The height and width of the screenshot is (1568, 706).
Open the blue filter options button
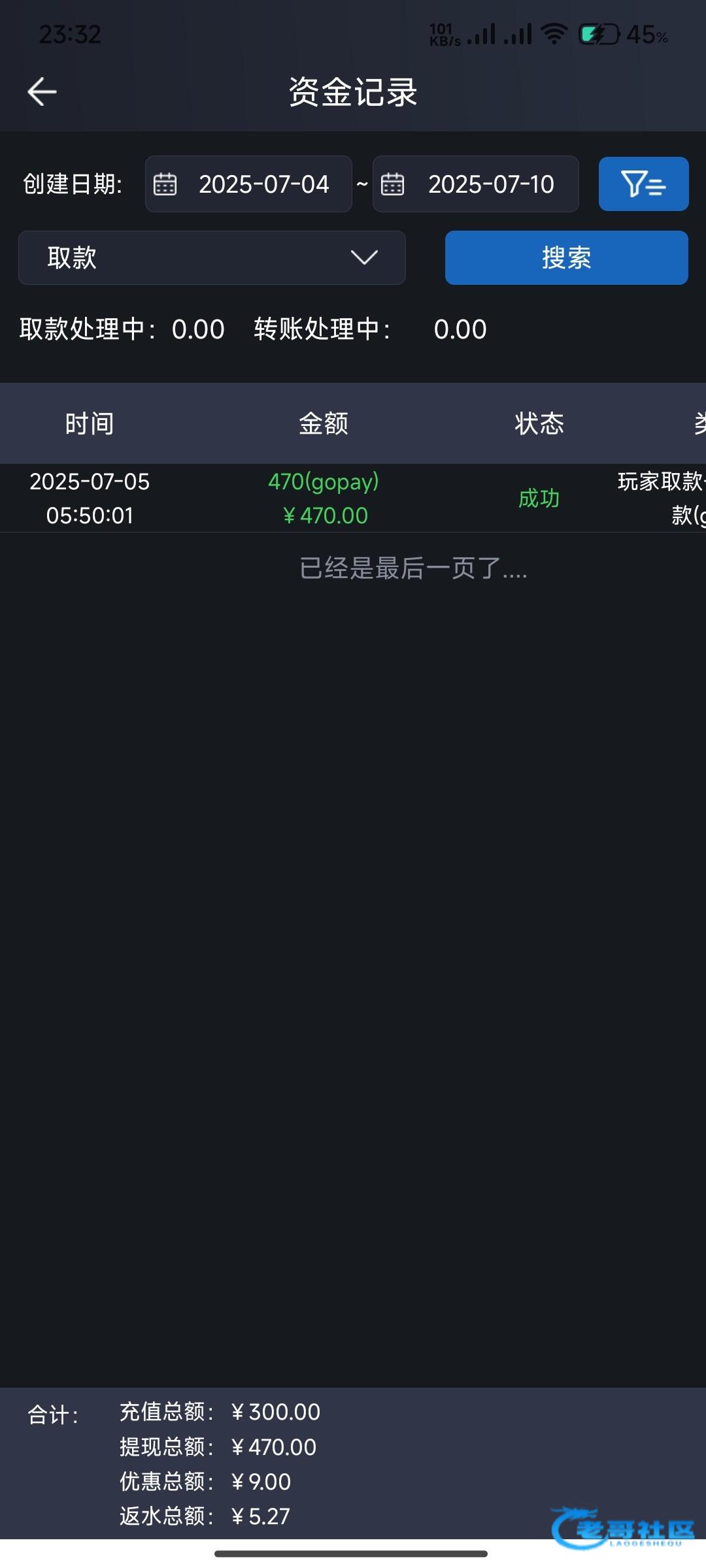click(x=644, y=184)
